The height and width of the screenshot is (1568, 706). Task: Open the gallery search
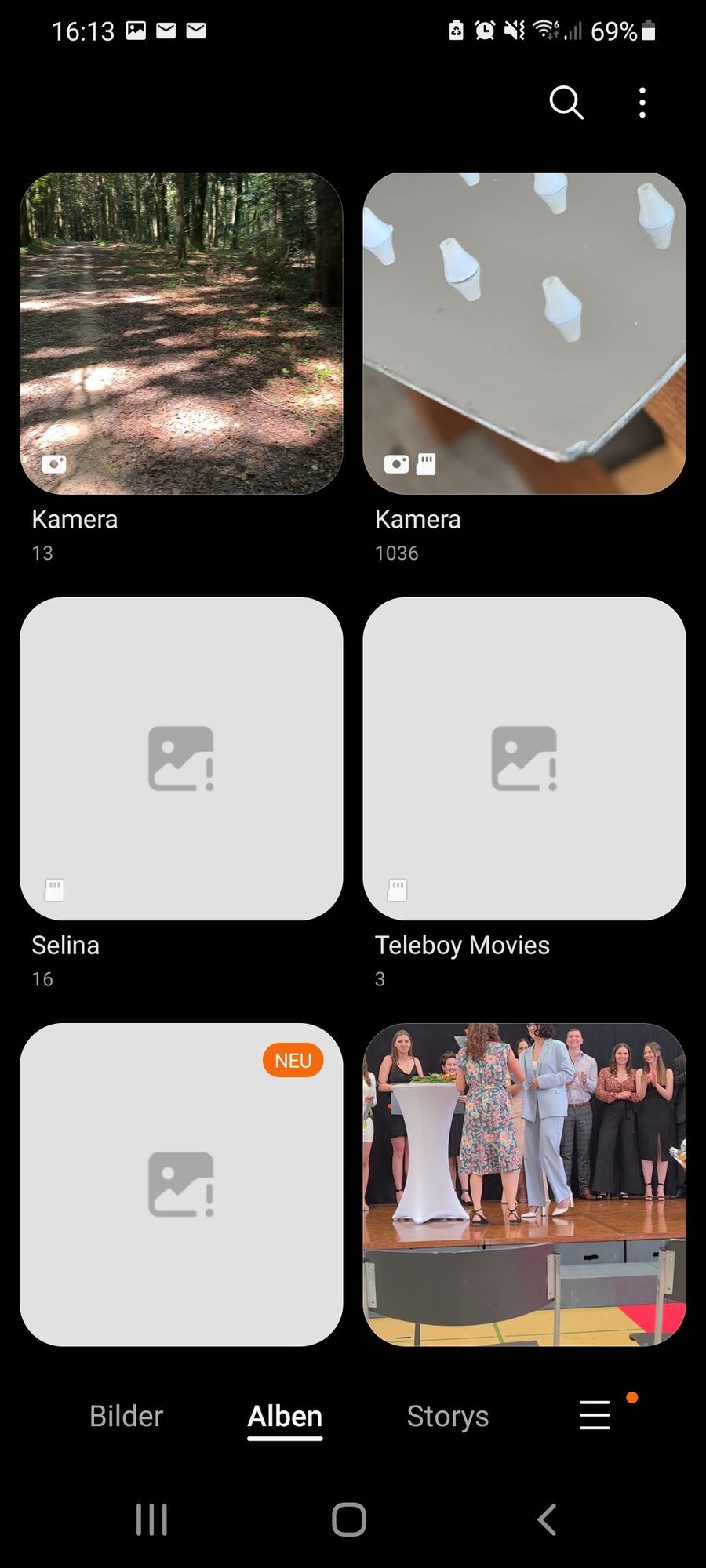point(566,103)
